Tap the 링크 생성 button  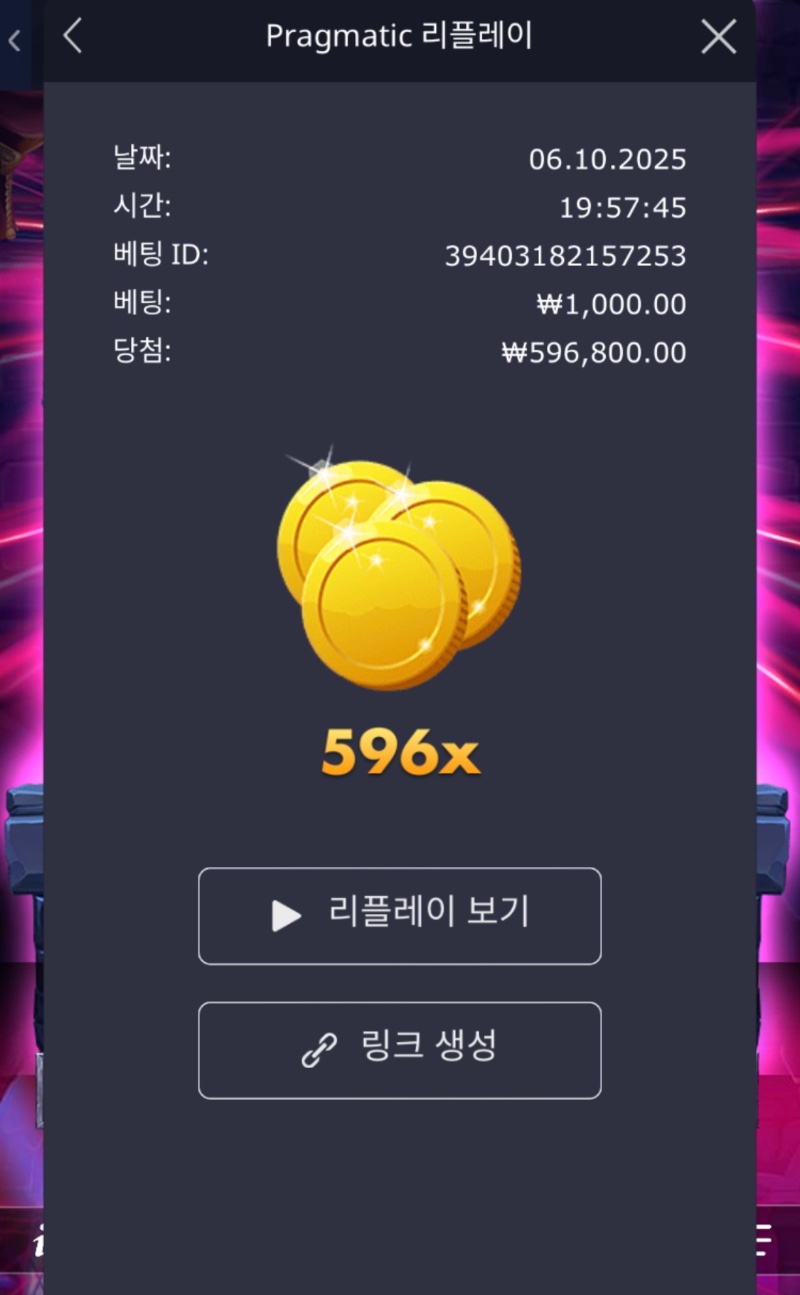tap(400, 1049)
